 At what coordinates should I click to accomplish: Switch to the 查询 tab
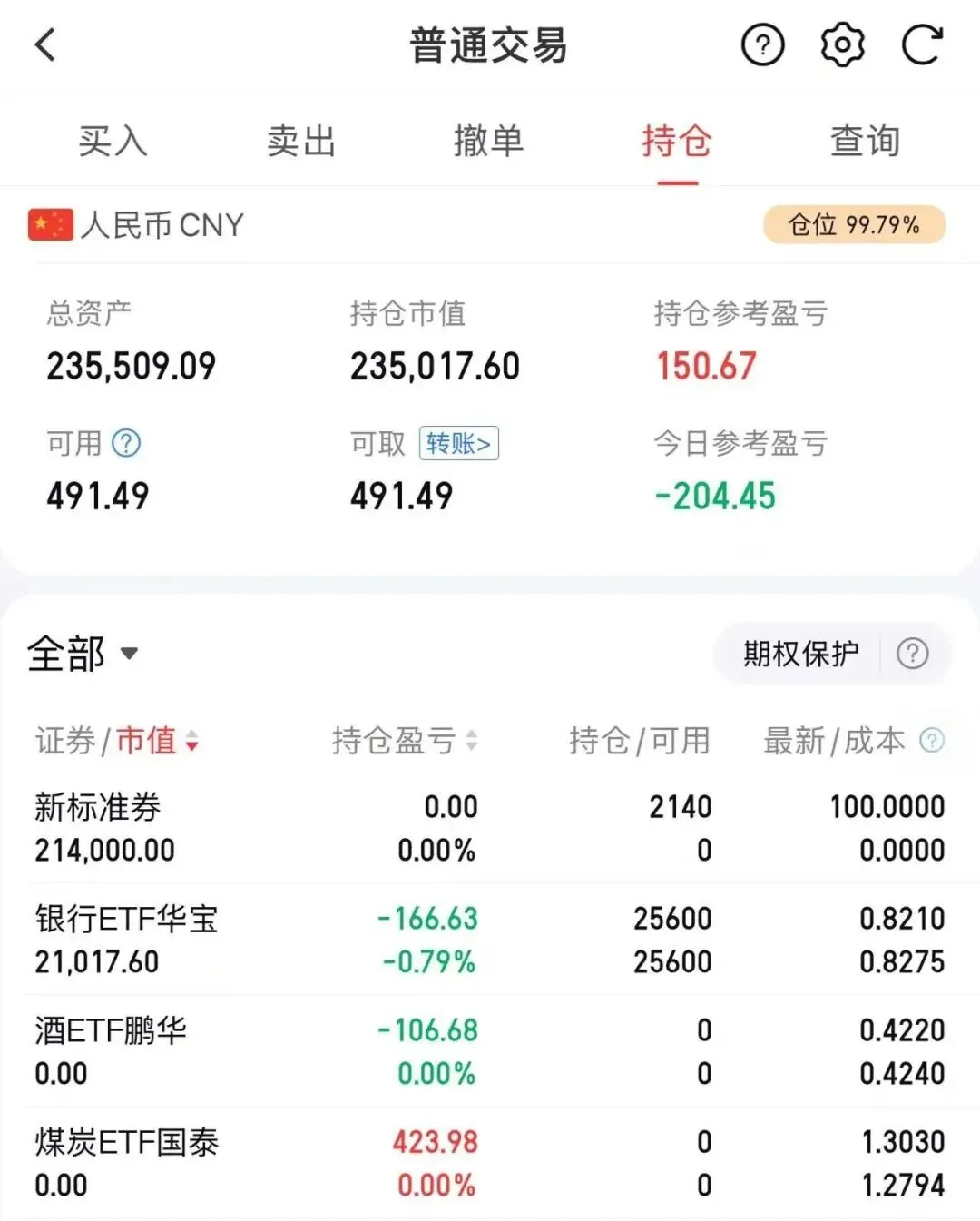866,142
